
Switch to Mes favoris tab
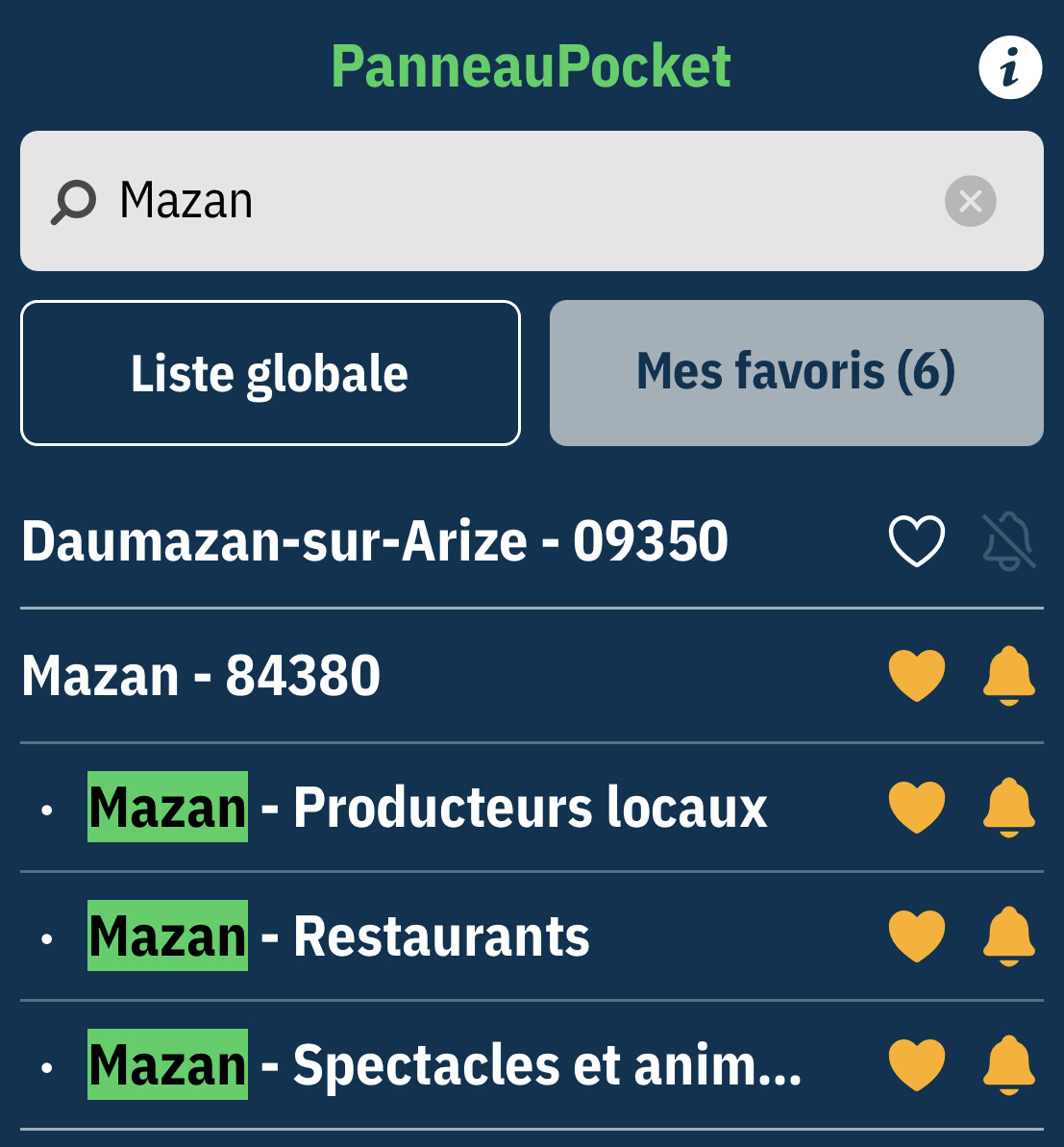[x=796, y=373]
